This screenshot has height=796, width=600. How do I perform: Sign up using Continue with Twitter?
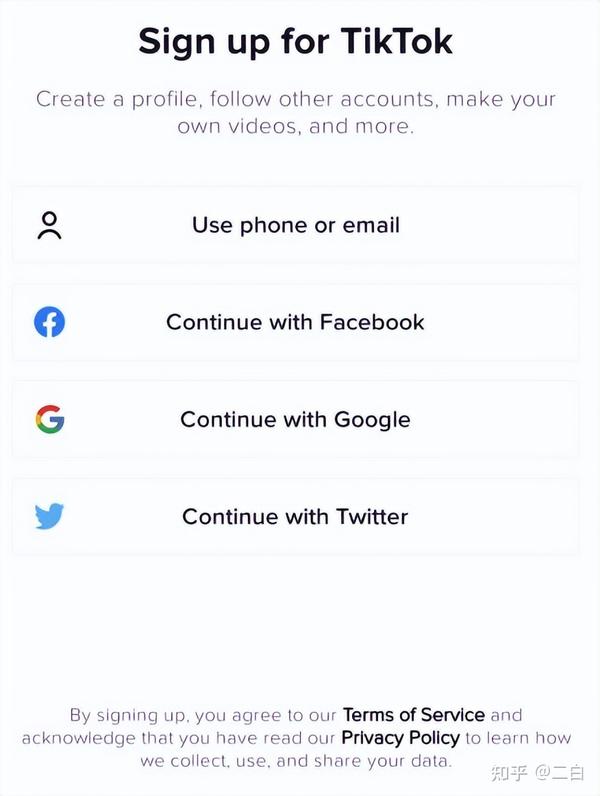pos(295,516)
